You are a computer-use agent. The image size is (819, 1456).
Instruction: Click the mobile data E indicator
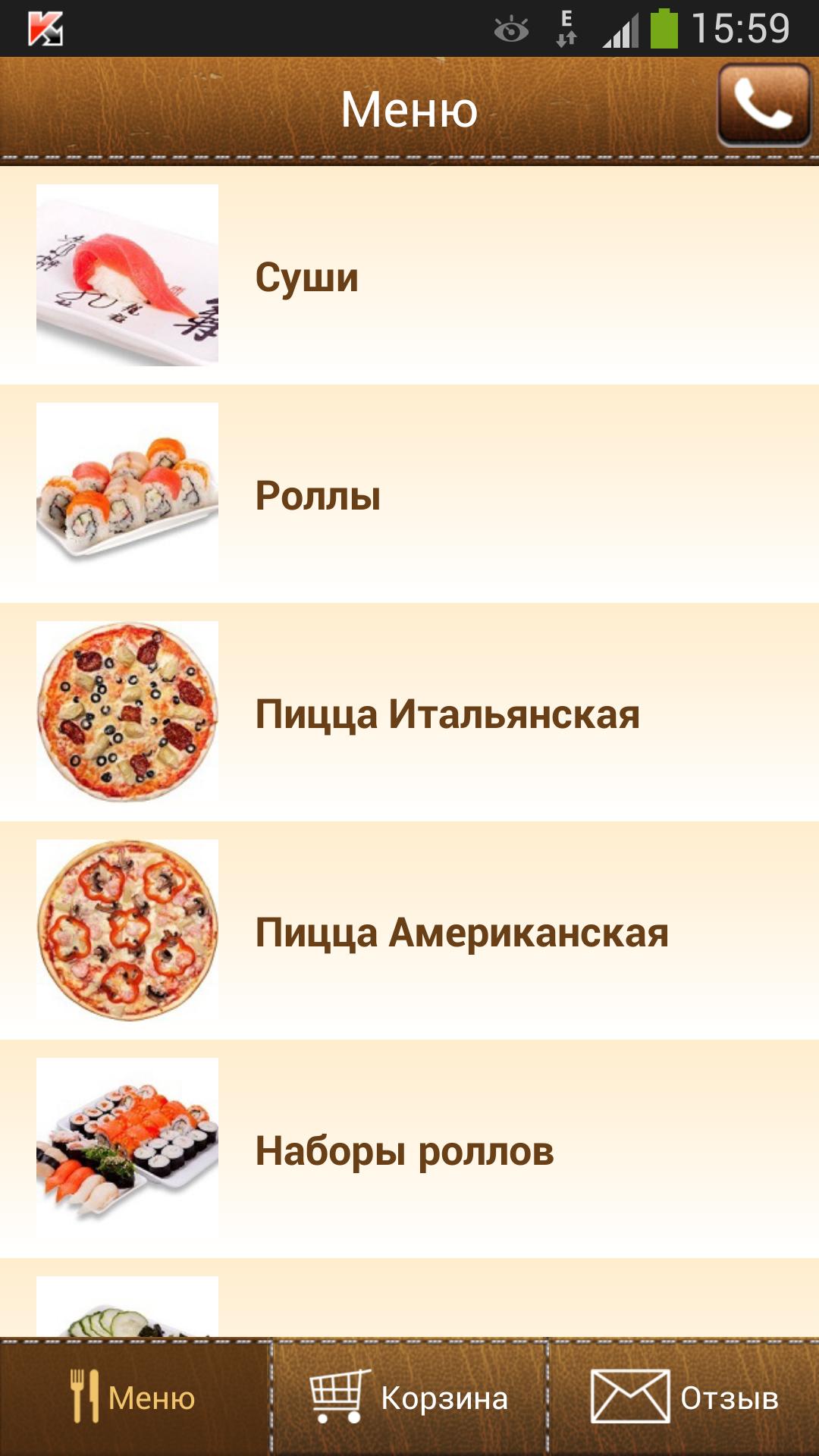[x=565, y=27]
